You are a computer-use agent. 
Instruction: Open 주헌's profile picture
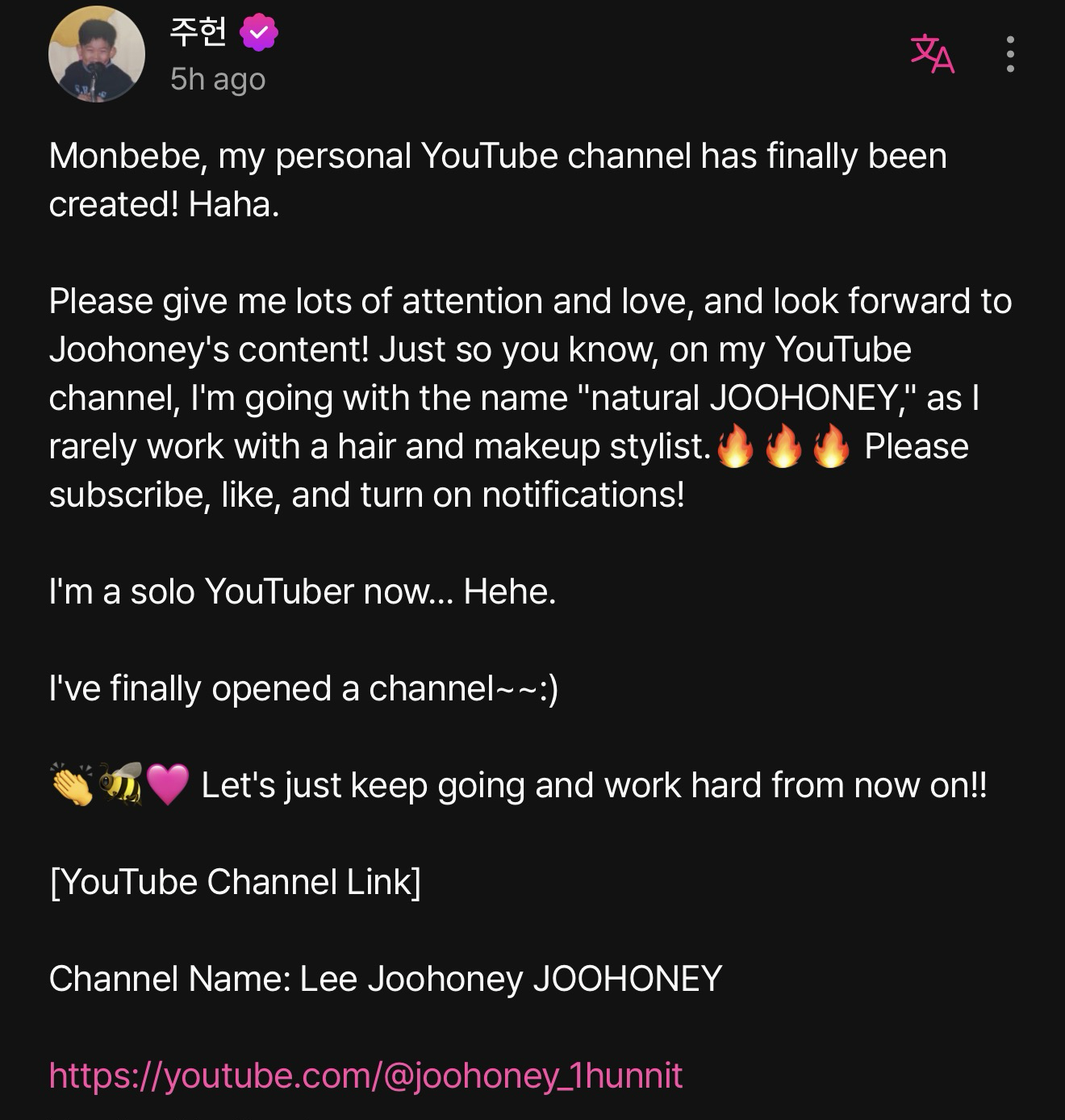point(97,55)
